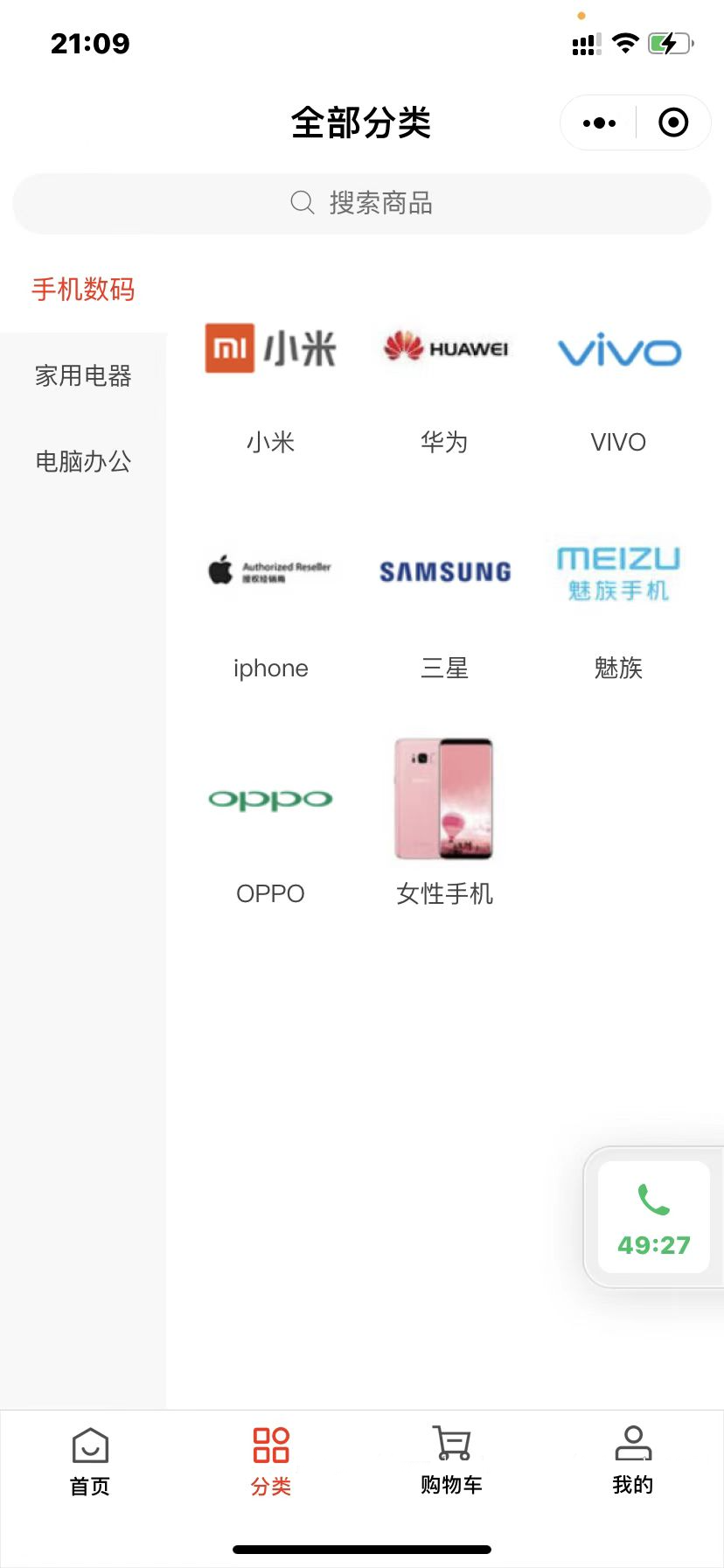Switch to the 家用电器 category
This screenshot has width=724, height=1568.
83,376
